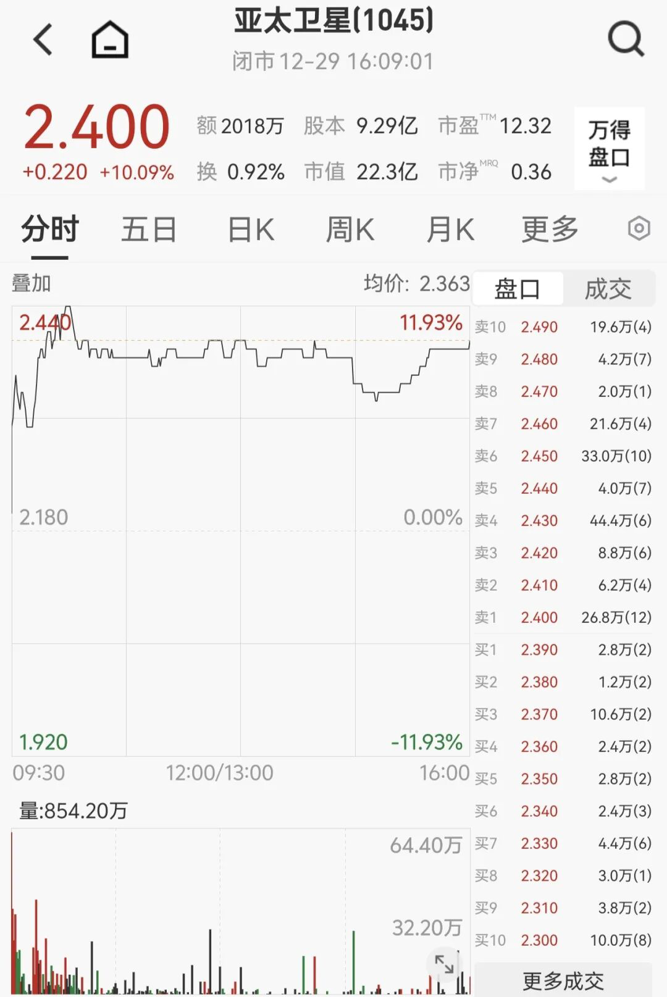Switch to the 成交 trades tab

click(608, 289)
